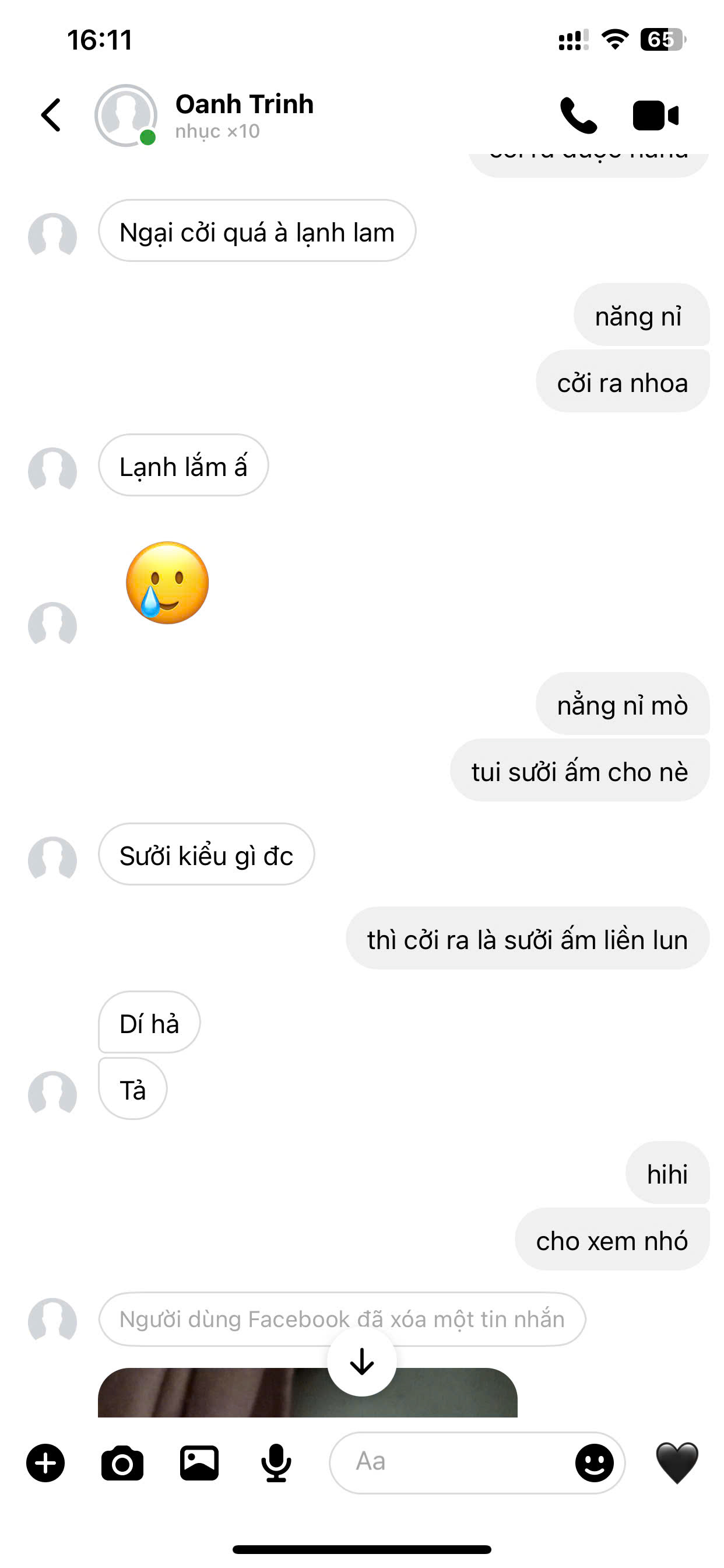The height and width of the screenshot is (1568, 724).
Task: Open the camera to take a photo
Action: click(x=122, y=1462)
